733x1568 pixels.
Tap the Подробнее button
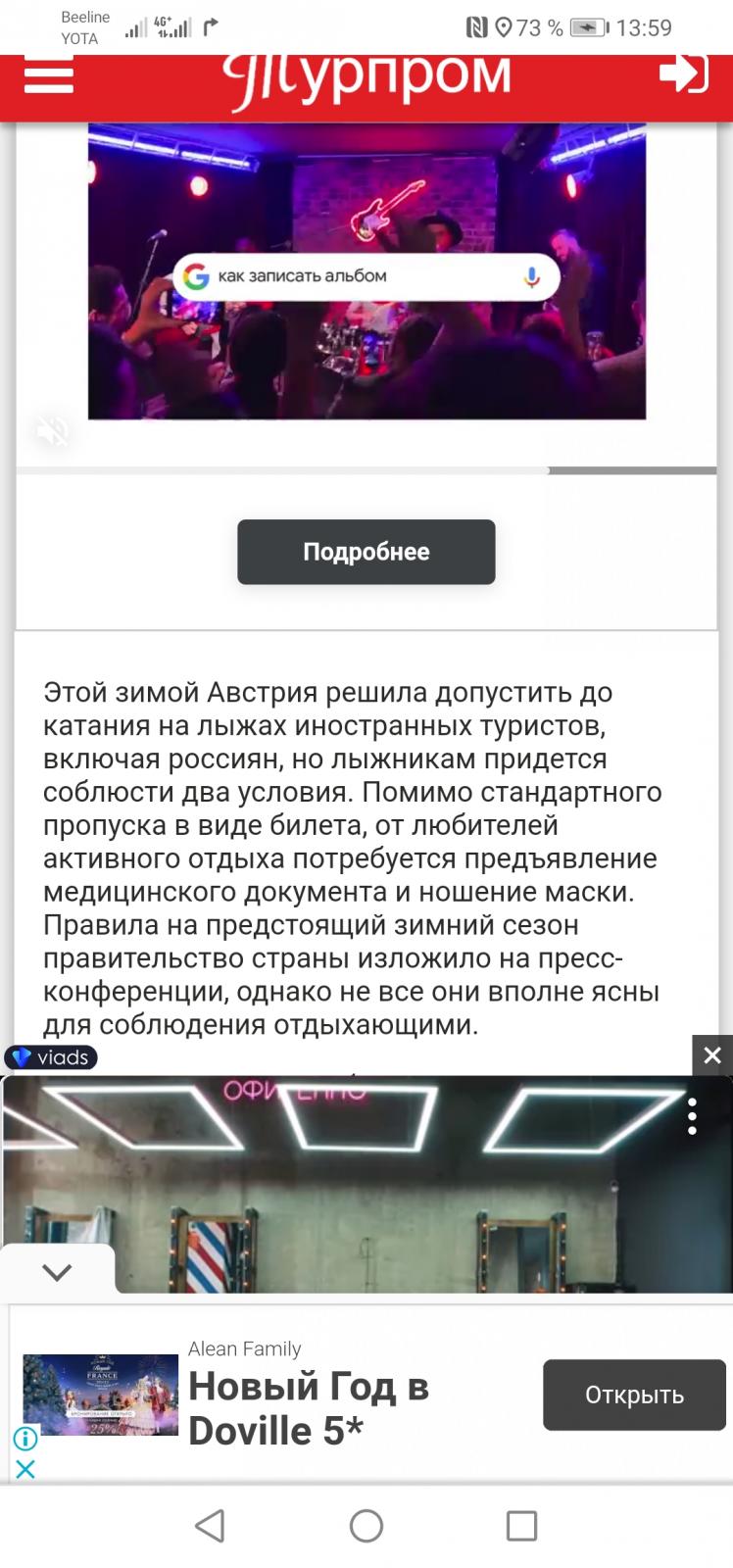[366, 552]
